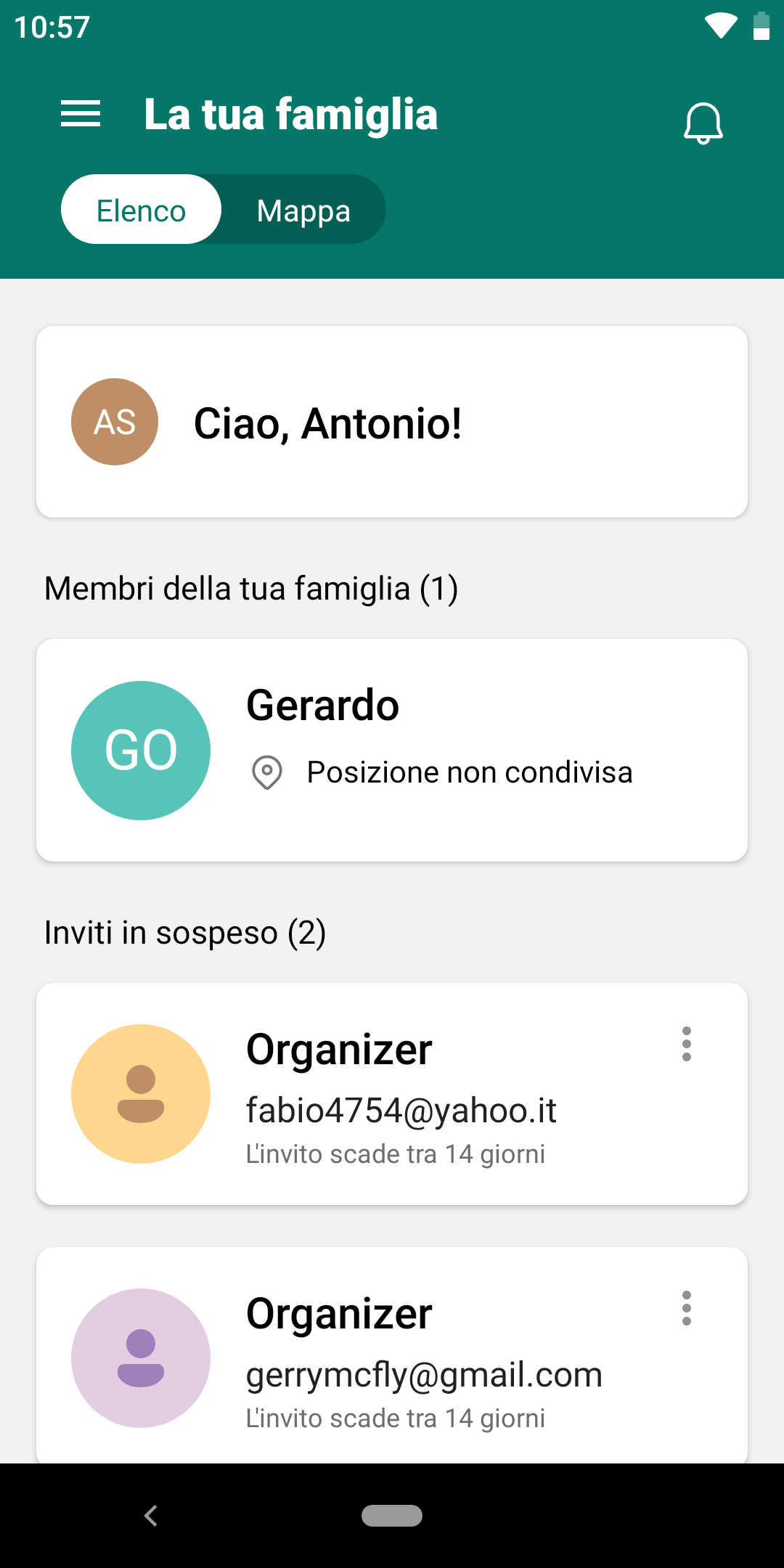Select the Elenco list view
The image size is (784, 1568).
pos(141,210)
